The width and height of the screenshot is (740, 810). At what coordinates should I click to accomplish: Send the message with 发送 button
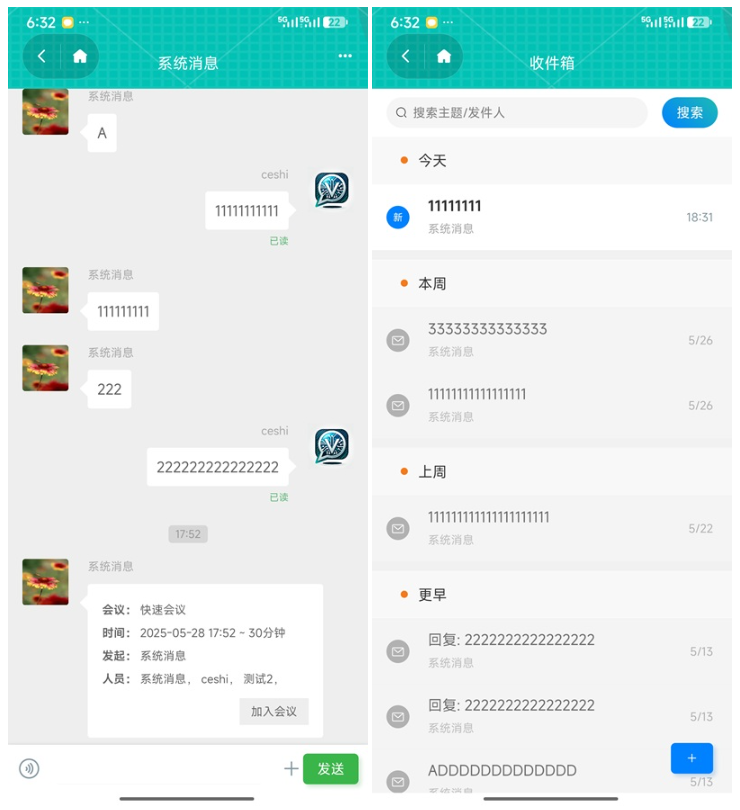coord(330,768)
